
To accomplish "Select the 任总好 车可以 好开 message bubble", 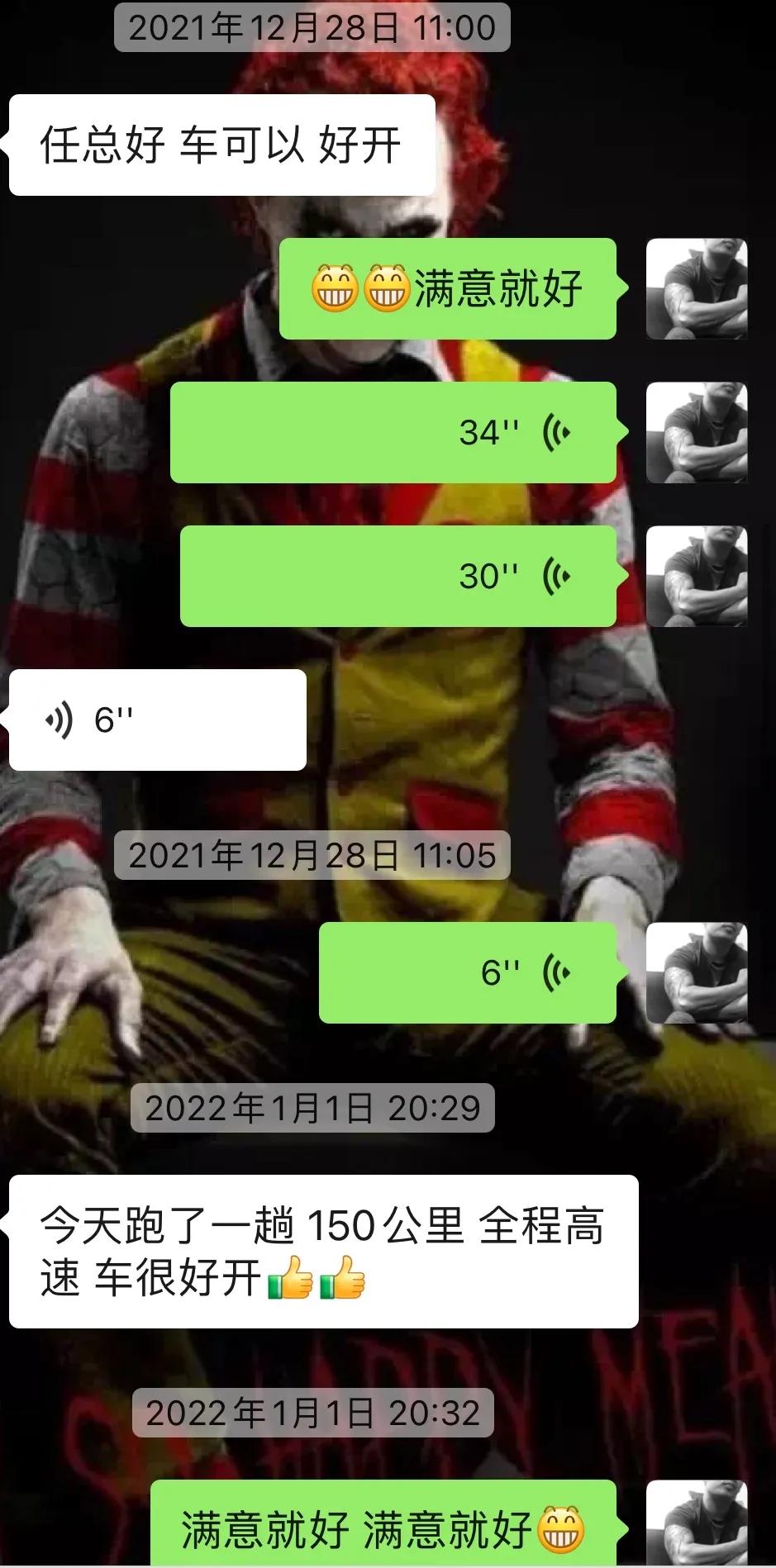I will (x=221, y=145).
